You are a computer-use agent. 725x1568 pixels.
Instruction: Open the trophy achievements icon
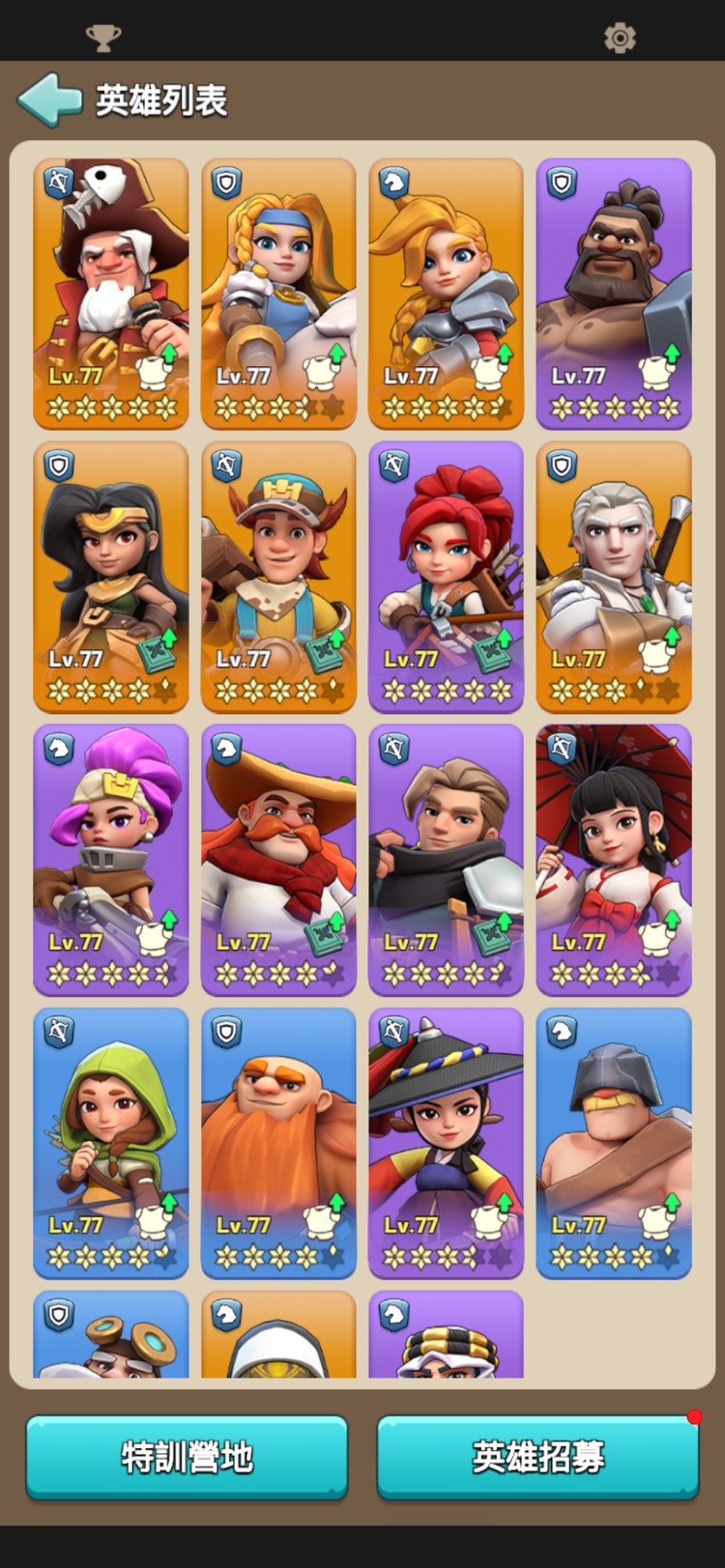point(103,38)
